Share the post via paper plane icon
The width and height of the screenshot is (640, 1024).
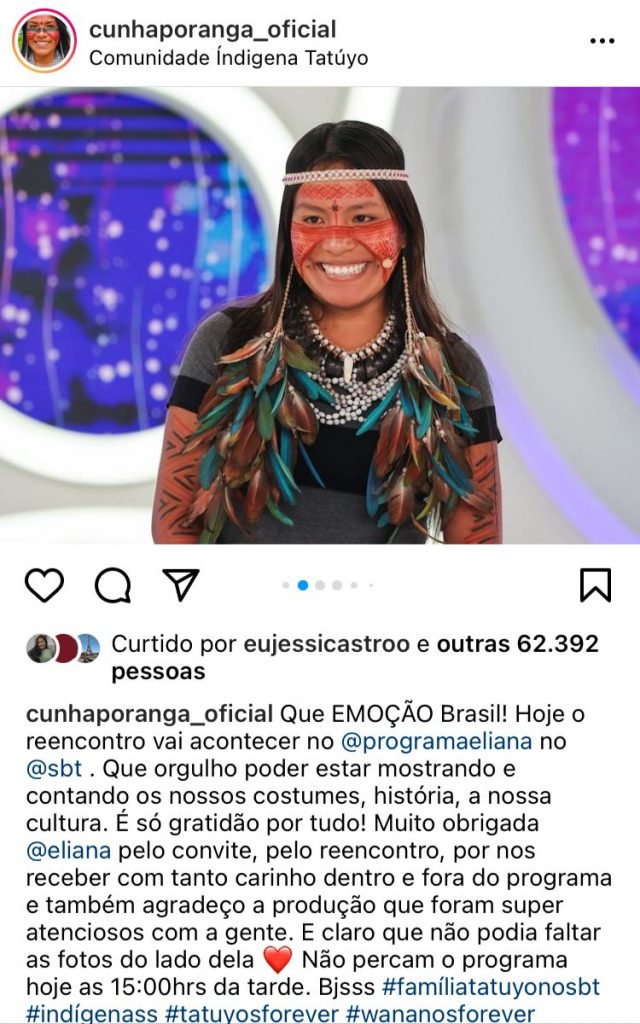(181, 585)
